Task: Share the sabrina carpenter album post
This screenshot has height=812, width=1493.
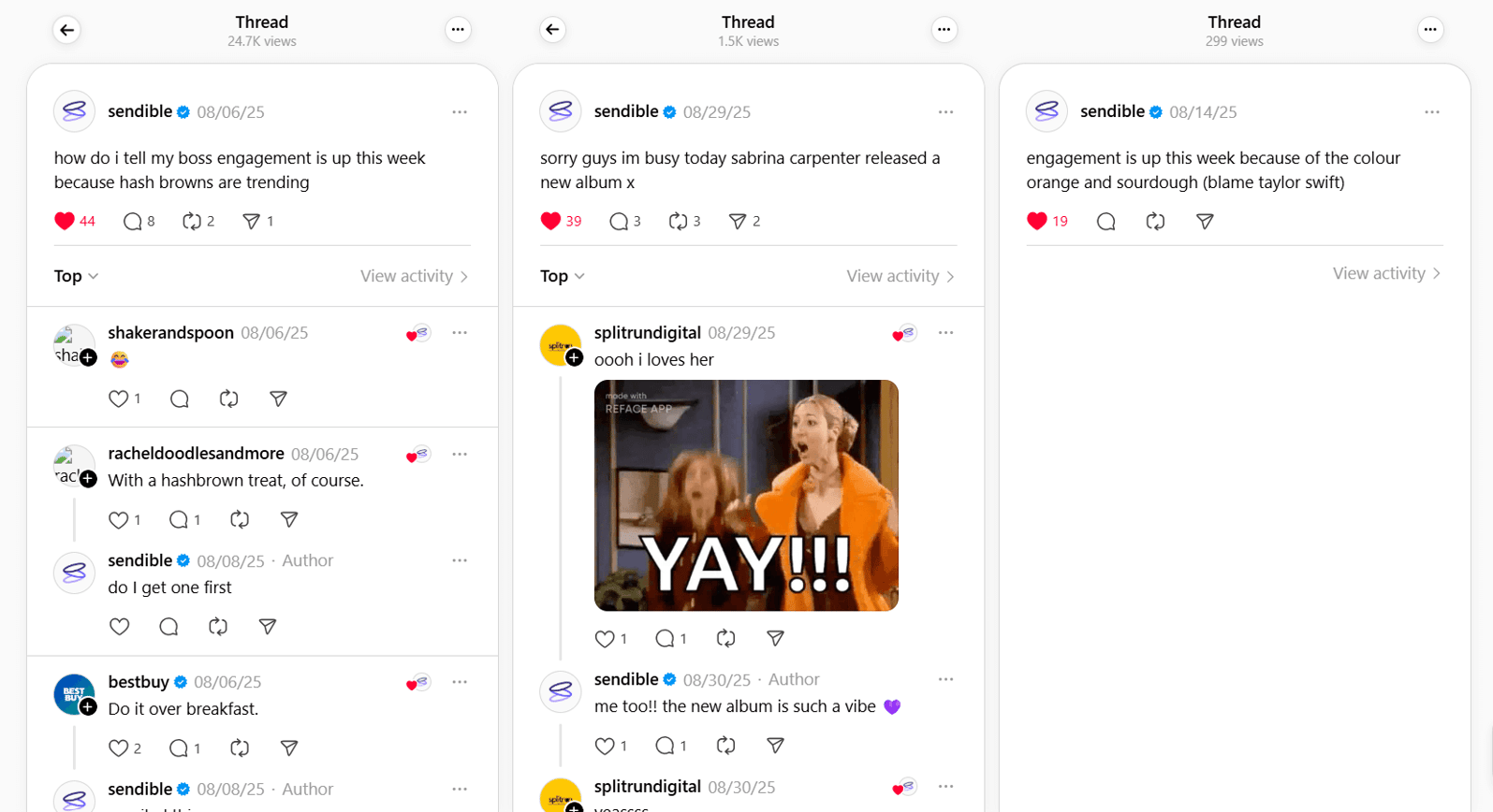Action: pyautogui.click(x=738, y=222)
